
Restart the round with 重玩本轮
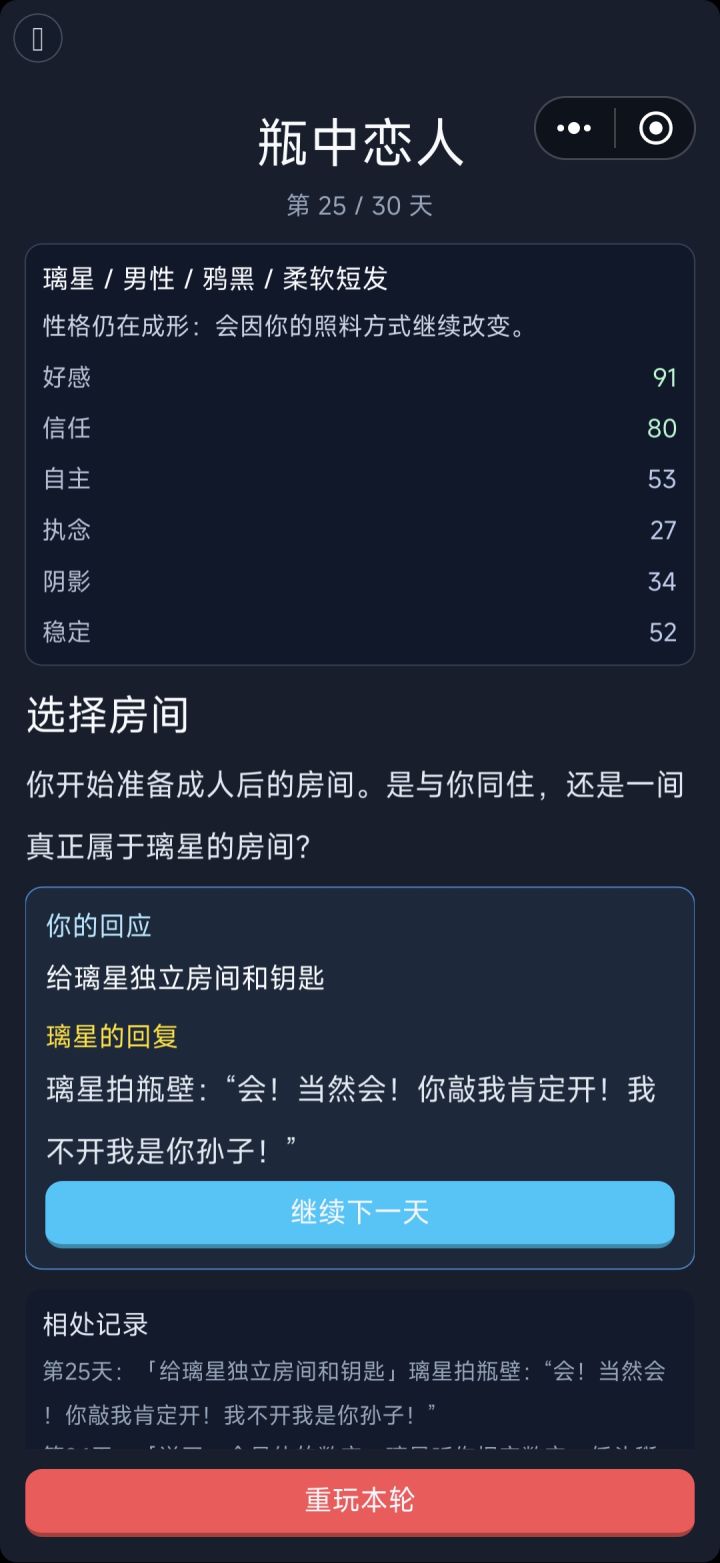360,1500
